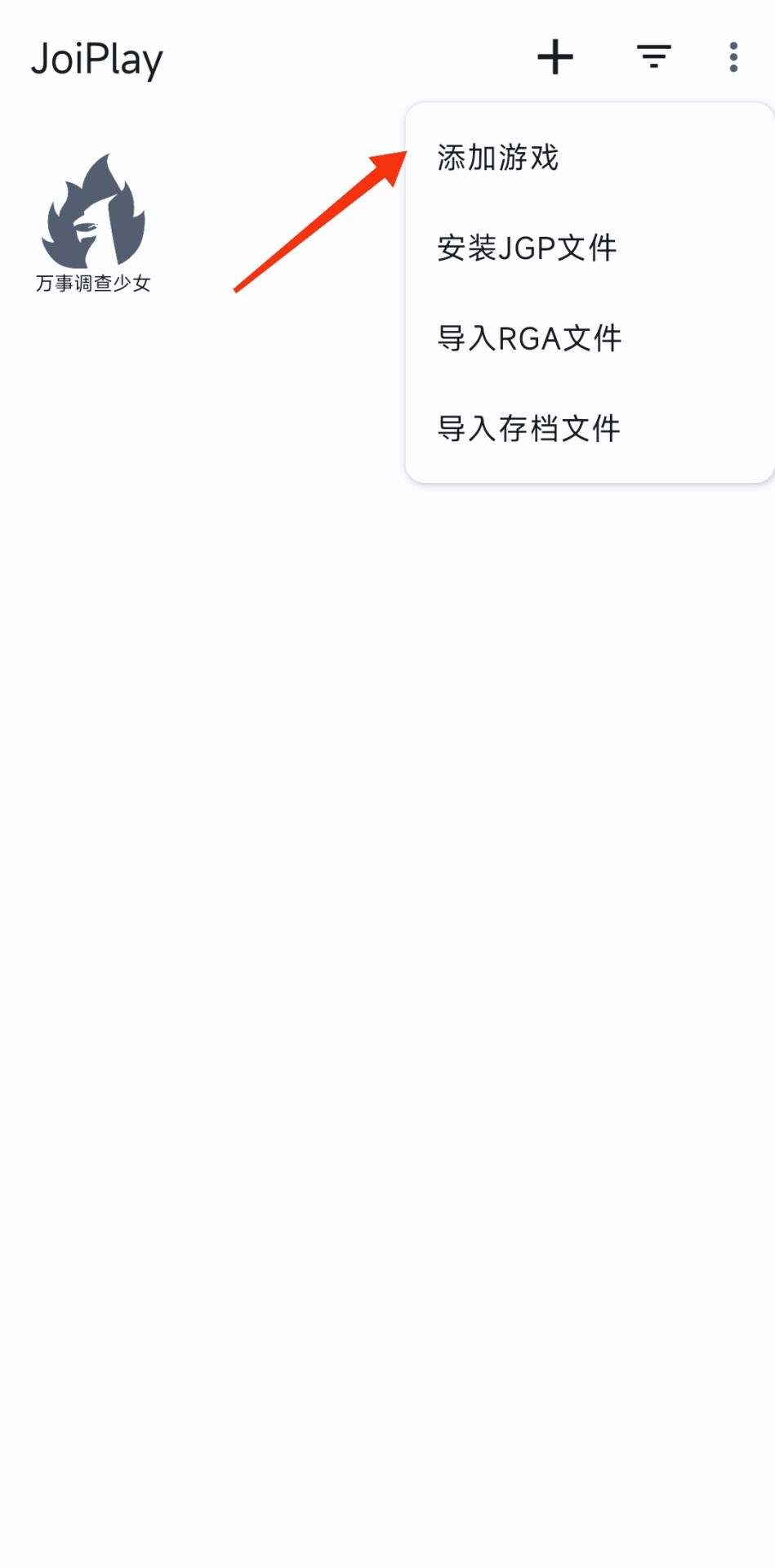775x1568 pixels.
Task: Open the sort filter icon
Action: [x=653, y=57]
